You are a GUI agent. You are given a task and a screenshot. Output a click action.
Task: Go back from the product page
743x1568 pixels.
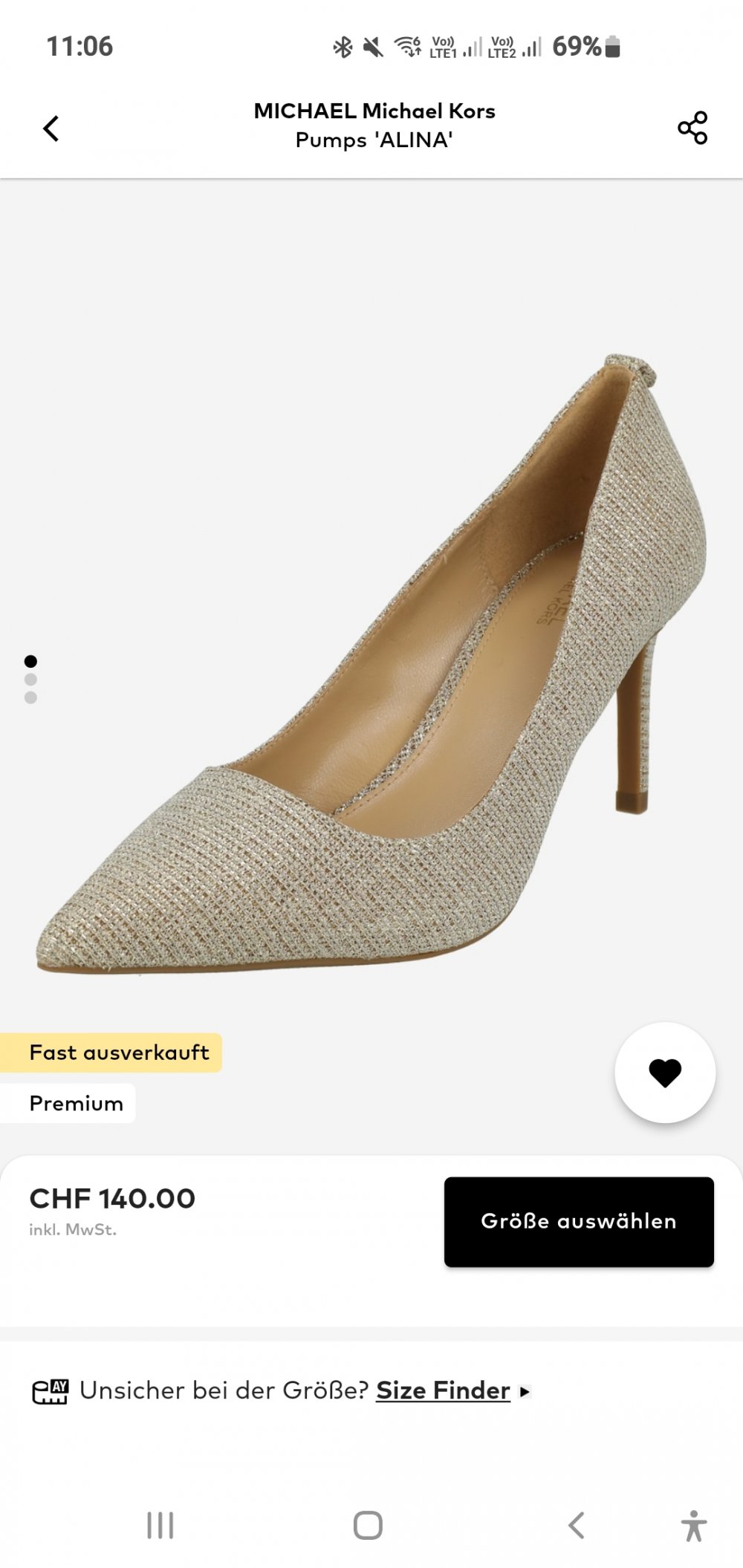[51, 129]
